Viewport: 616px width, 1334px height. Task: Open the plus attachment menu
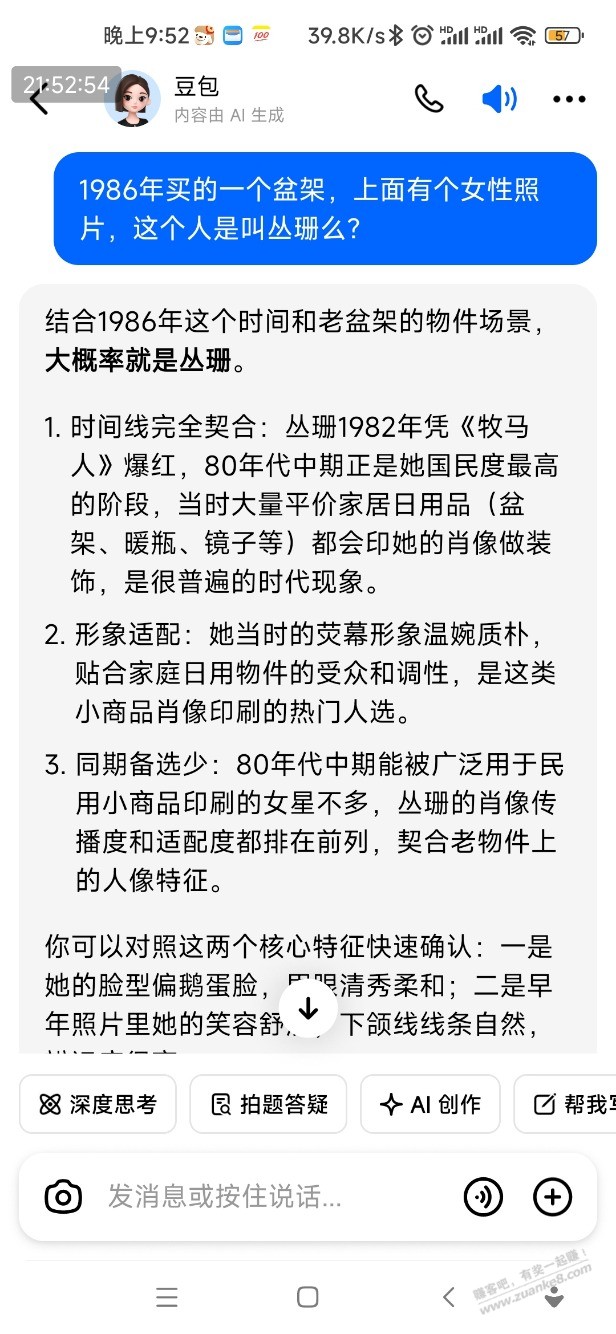pyautogui.click(x=552, y=1196)
